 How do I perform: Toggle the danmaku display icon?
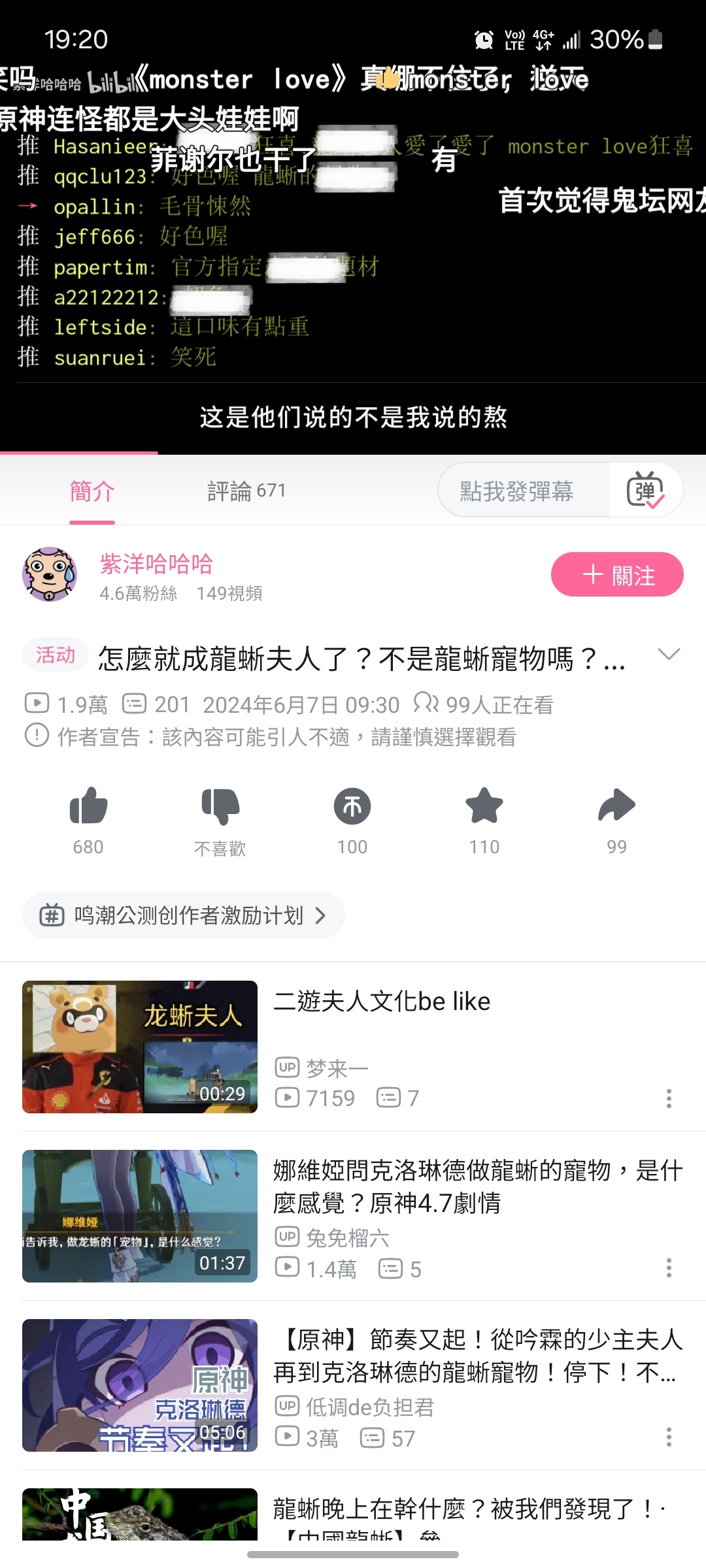(x=645, y=491)
